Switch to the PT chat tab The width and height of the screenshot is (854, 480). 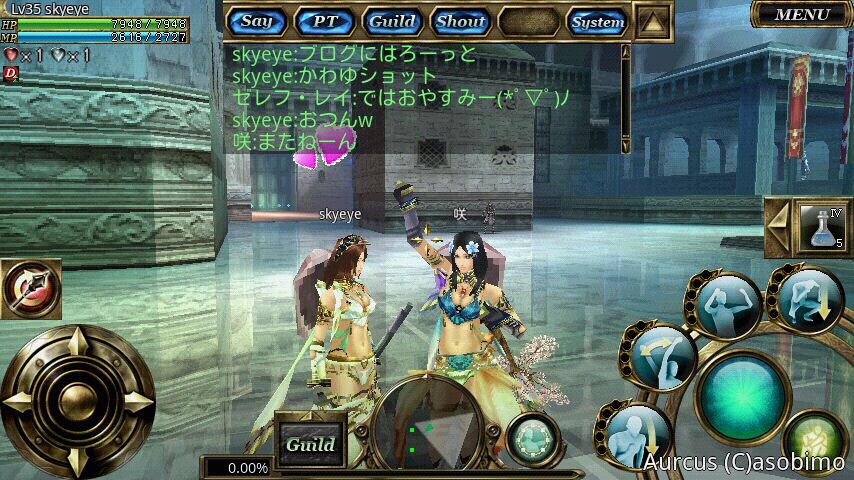(x=325, y=21)
